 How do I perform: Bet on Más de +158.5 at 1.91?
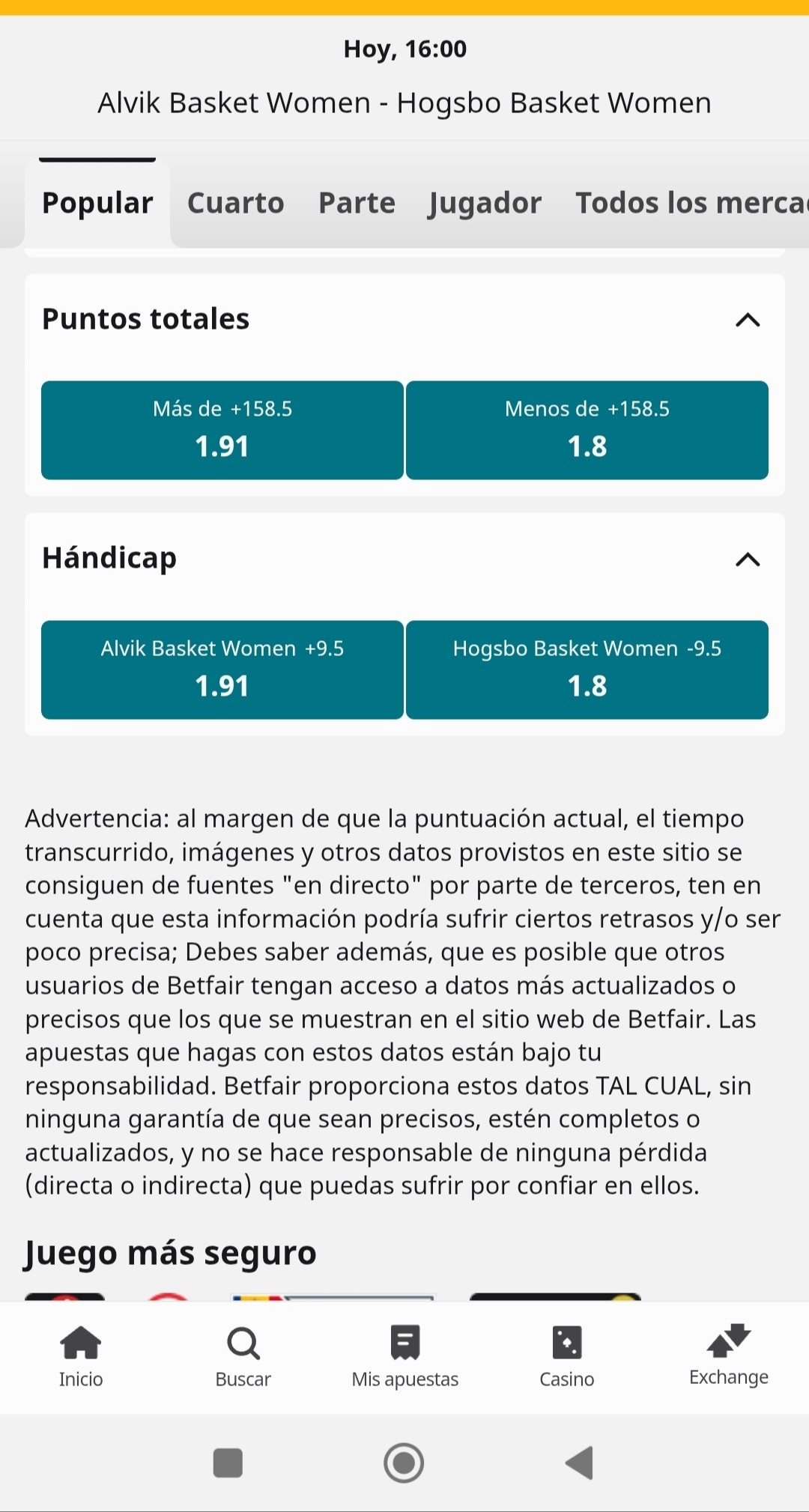pyautogui.click(x=222, y=430)
